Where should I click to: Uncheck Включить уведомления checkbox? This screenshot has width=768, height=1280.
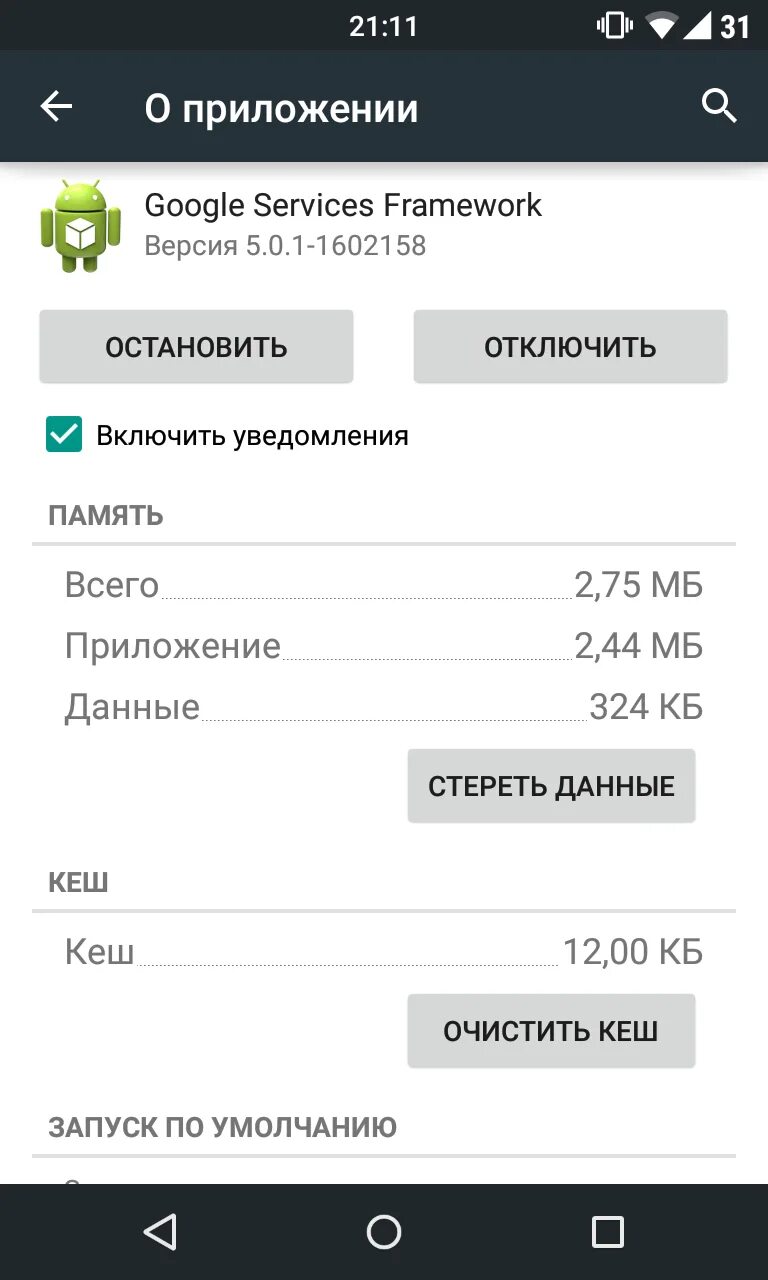[64, 435]
